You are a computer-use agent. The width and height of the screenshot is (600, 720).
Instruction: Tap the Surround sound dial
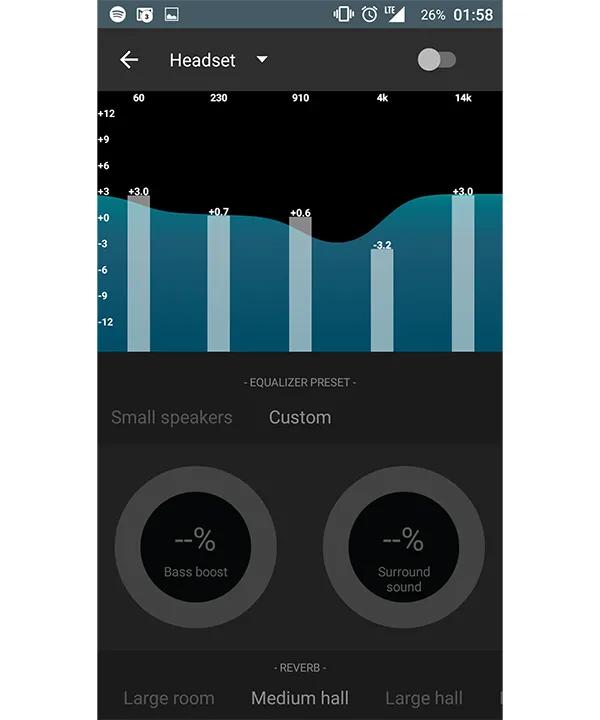pos(403,545)
